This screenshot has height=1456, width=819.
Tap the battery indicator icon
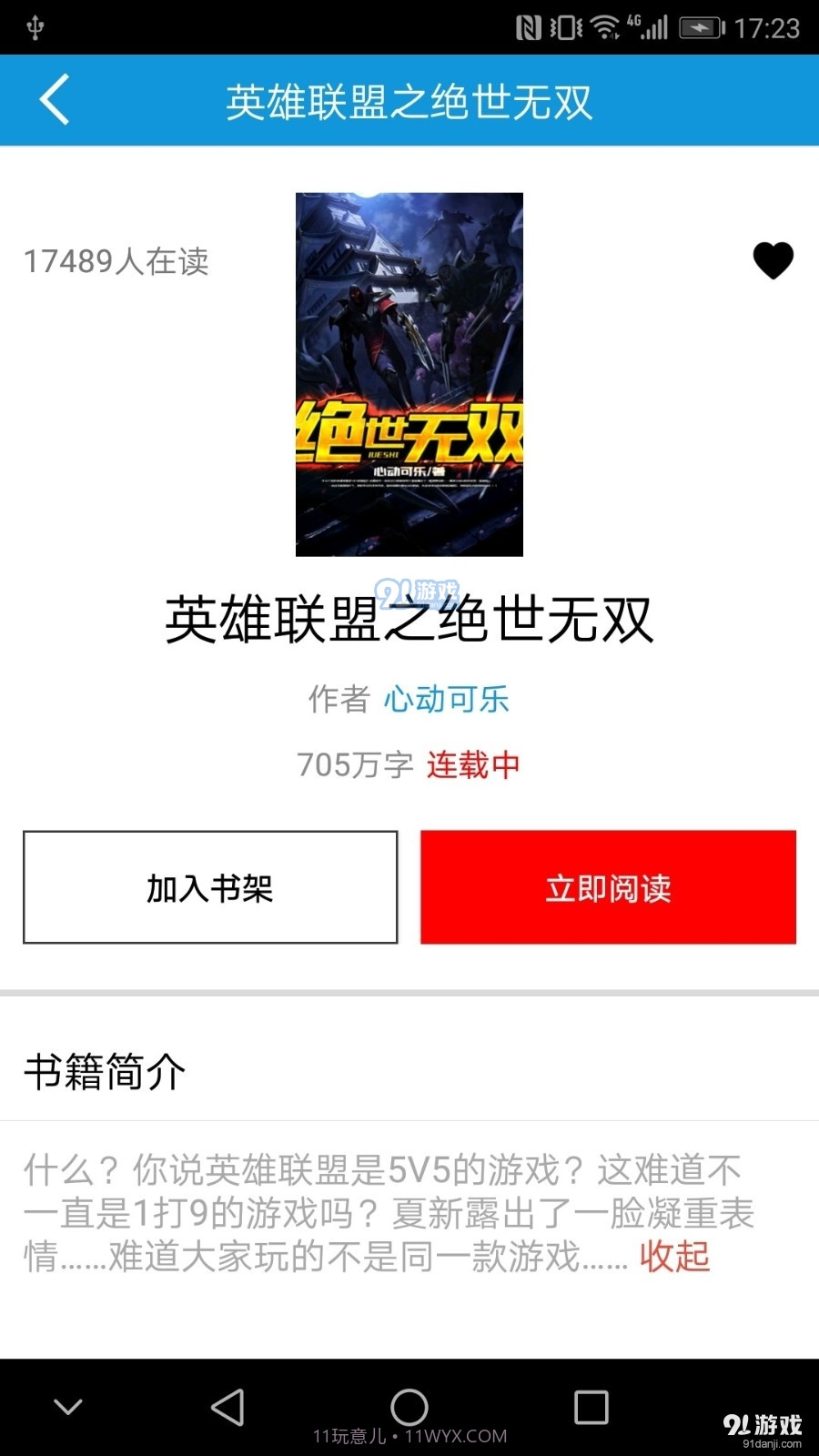coord(699,27)
